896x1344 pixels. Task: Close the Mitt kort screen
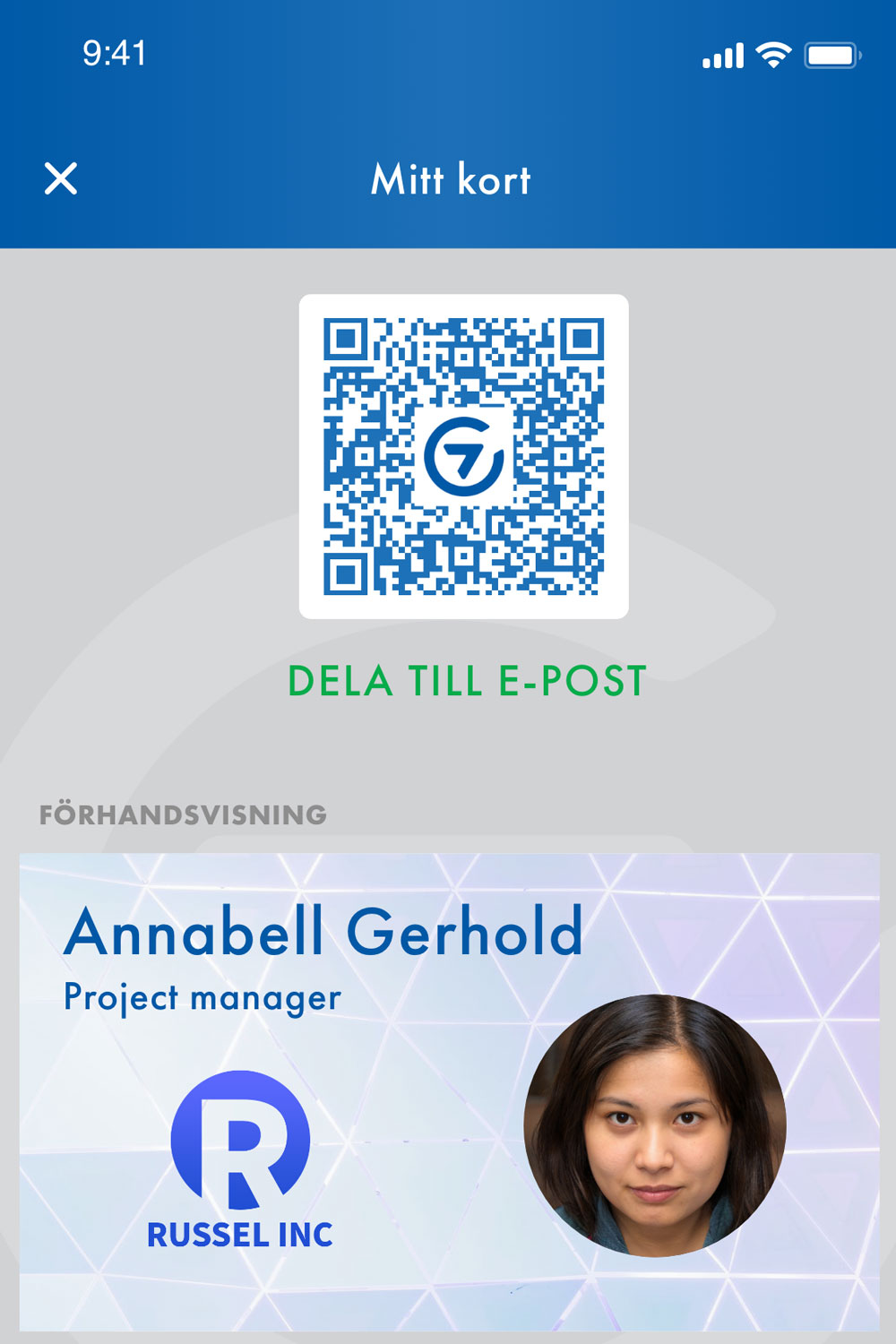pyautogui.click(x=61, y=178)
